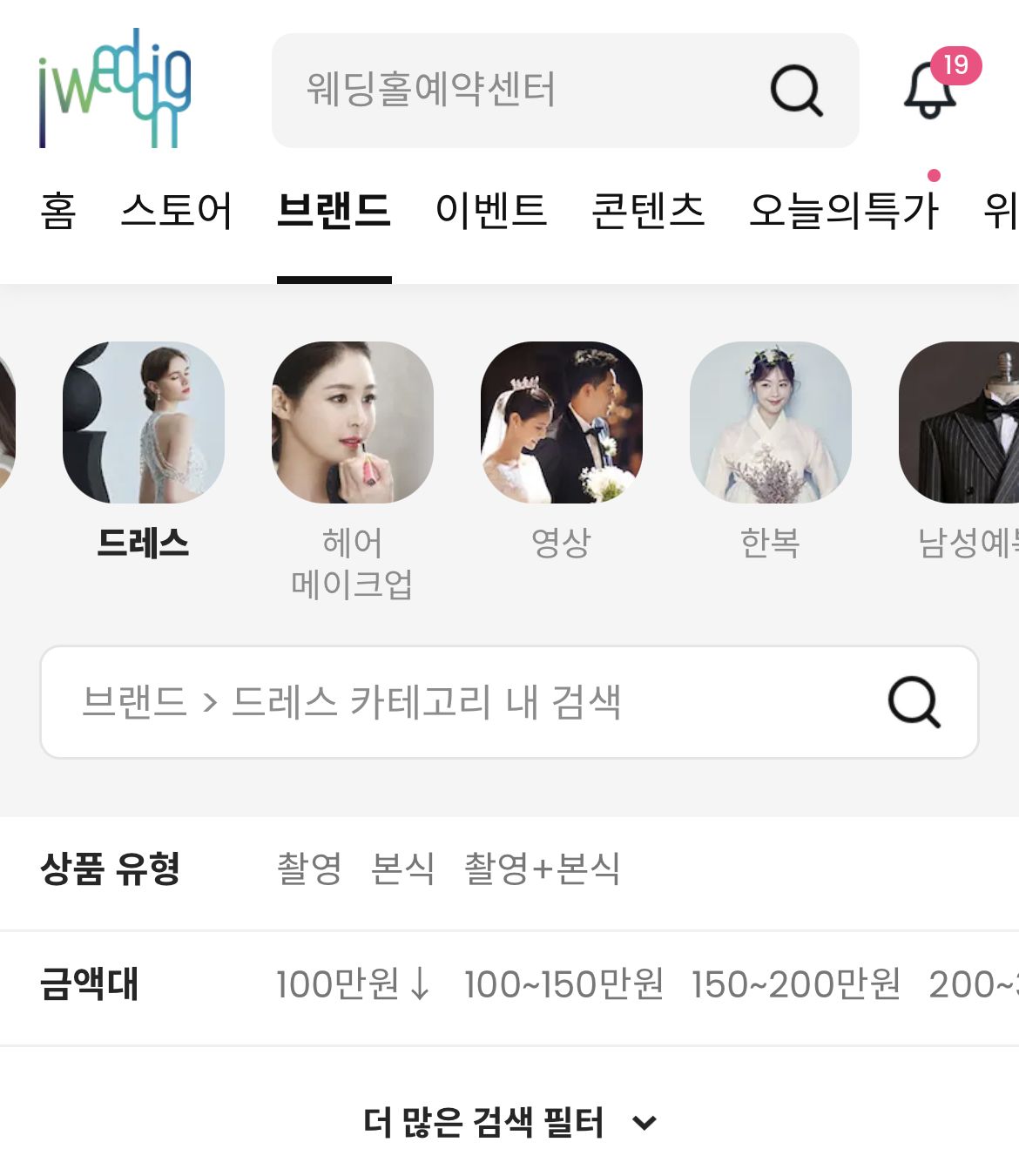The height and width of the screenshot is (1176, 1019).
Task: Switch to the 스토어 tab
Action: point(177,211)
